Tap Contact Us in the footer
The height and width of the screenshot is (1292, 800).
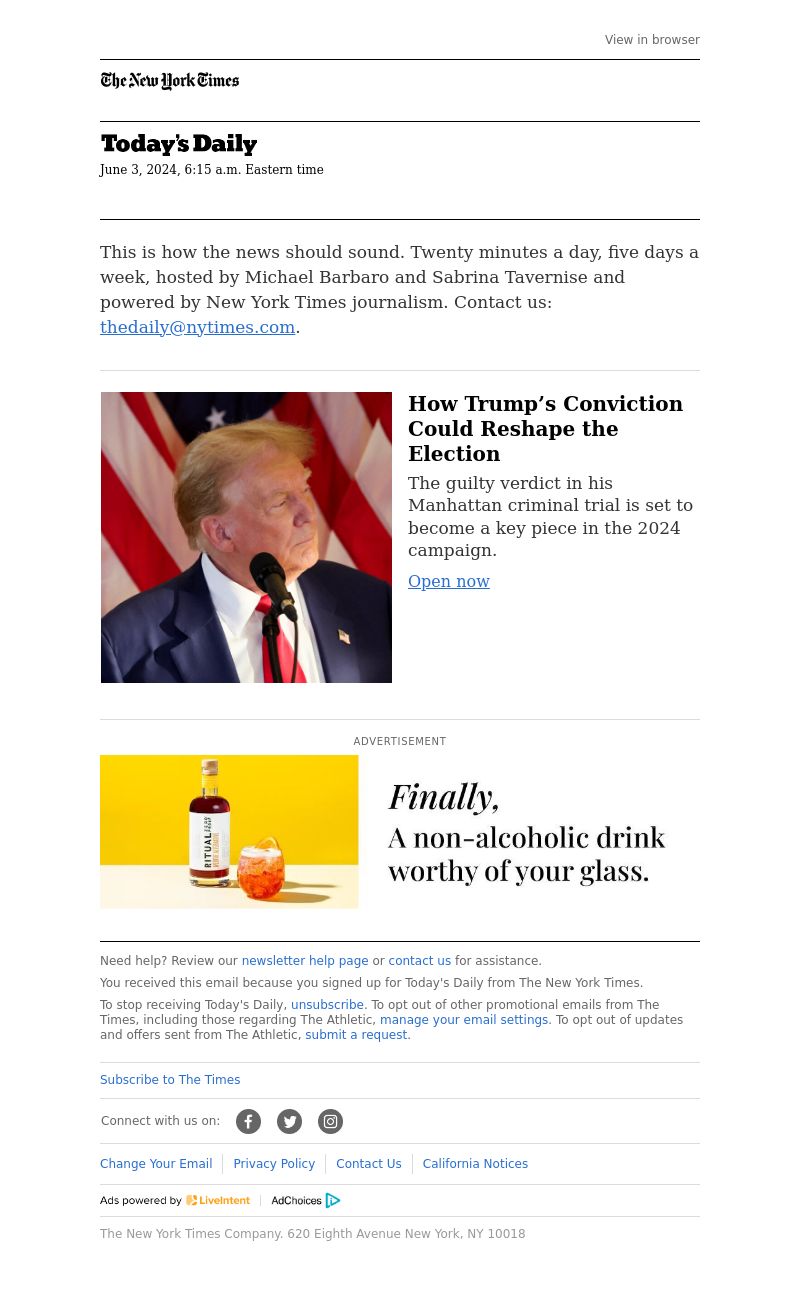368,1164
